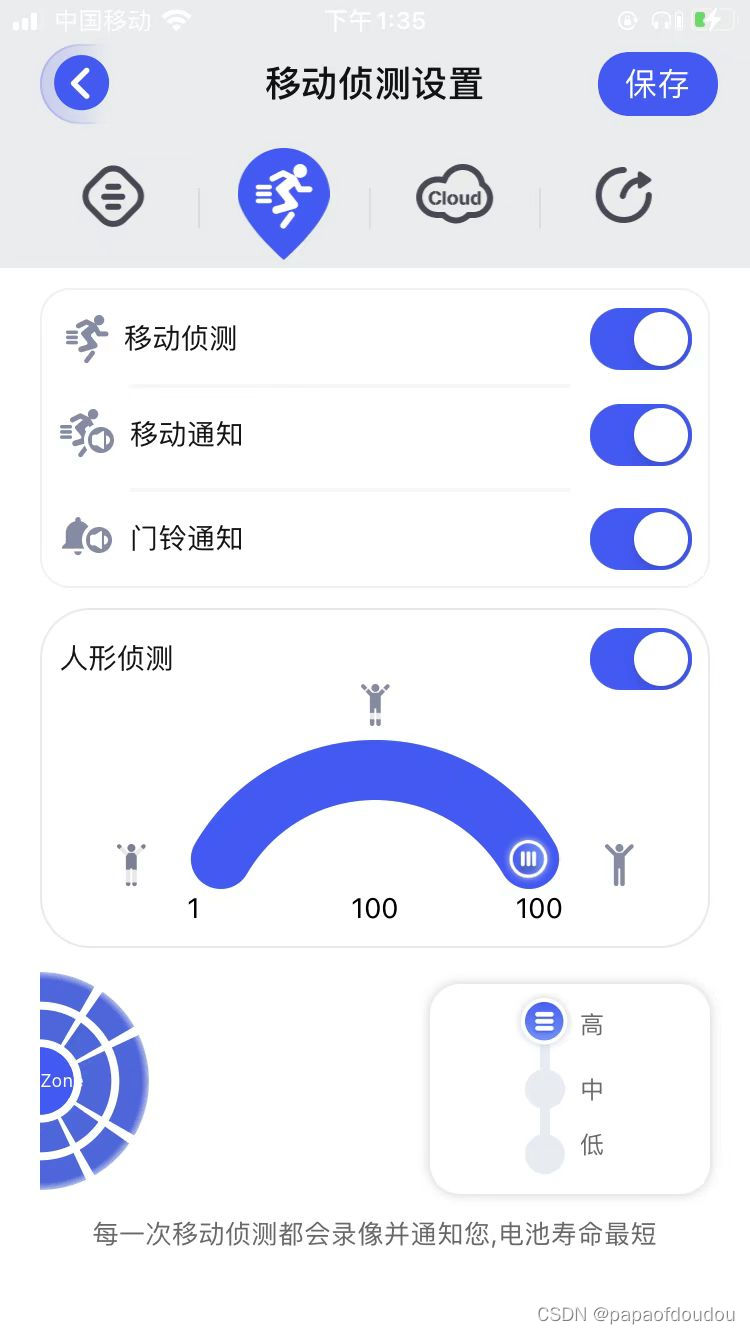The image size is (750, 1334).
Task: Disable the 移动通知 switch
Action: pos(640,435)
